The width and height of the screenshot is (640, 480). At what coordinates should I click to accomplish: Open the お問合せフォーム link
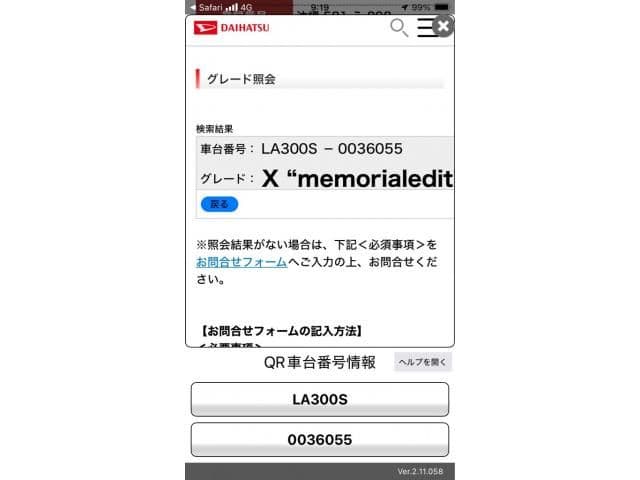pyautogui.click(x=241, y=261)
